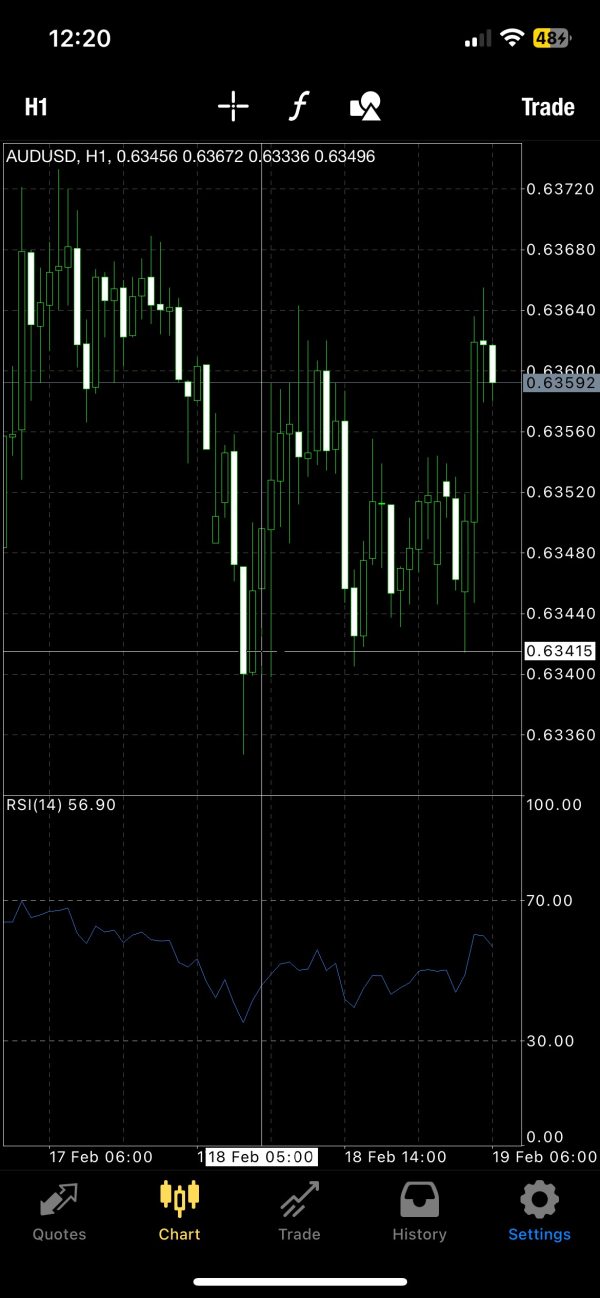Open the drawing objects menu
600x1298 pixels.
click(x=365, y=106)
